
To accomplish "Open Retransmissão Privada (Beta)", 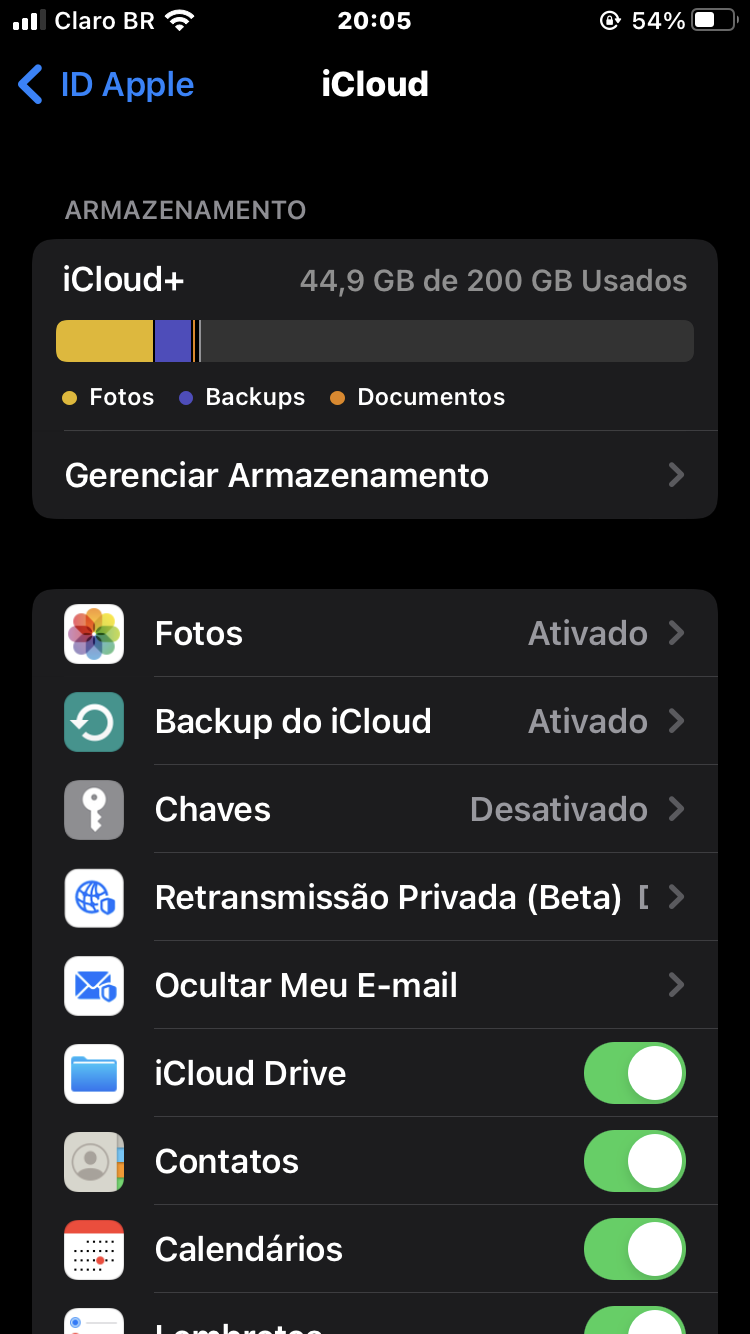I will coord(375,898).
